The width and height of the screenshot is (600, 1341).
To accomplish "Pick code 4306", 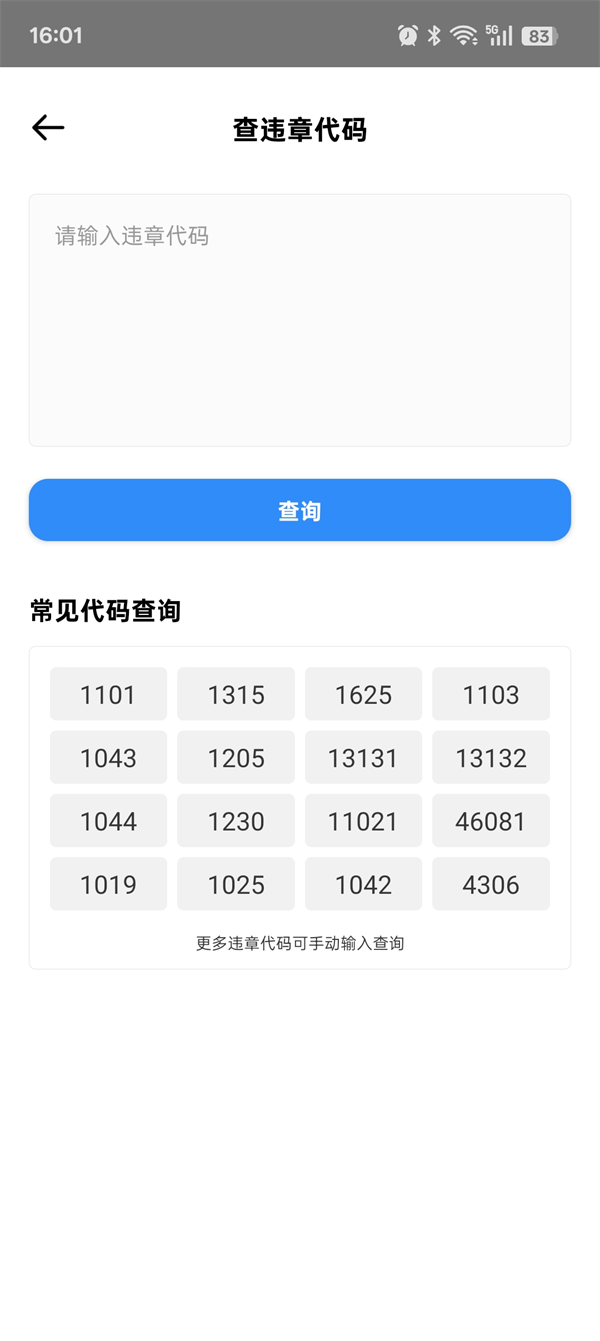I will click(491, 884).
